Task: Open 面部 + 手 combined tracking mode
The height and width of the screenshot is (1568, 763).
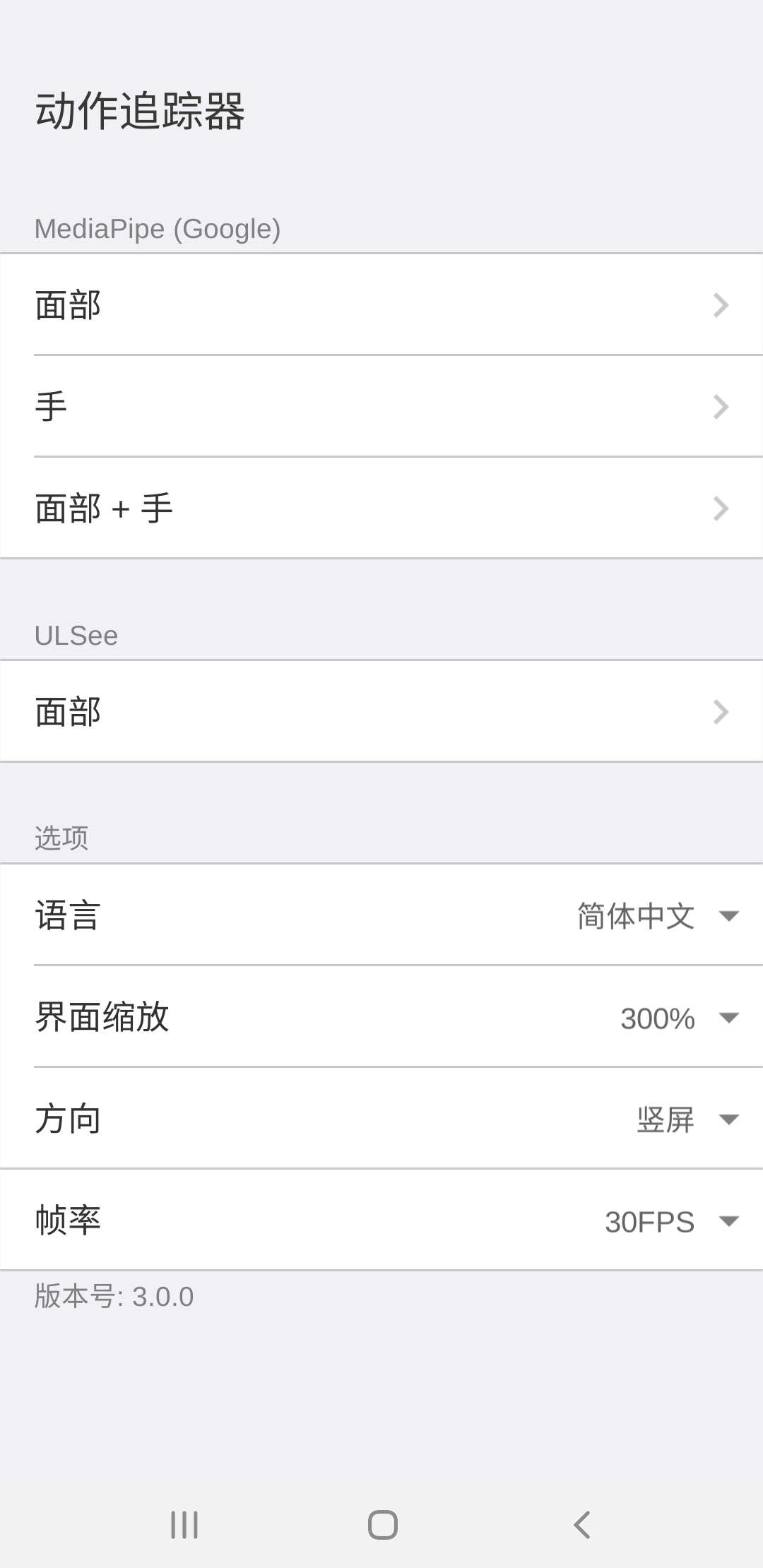Action: pyautogui.click(x=283, y=508)
